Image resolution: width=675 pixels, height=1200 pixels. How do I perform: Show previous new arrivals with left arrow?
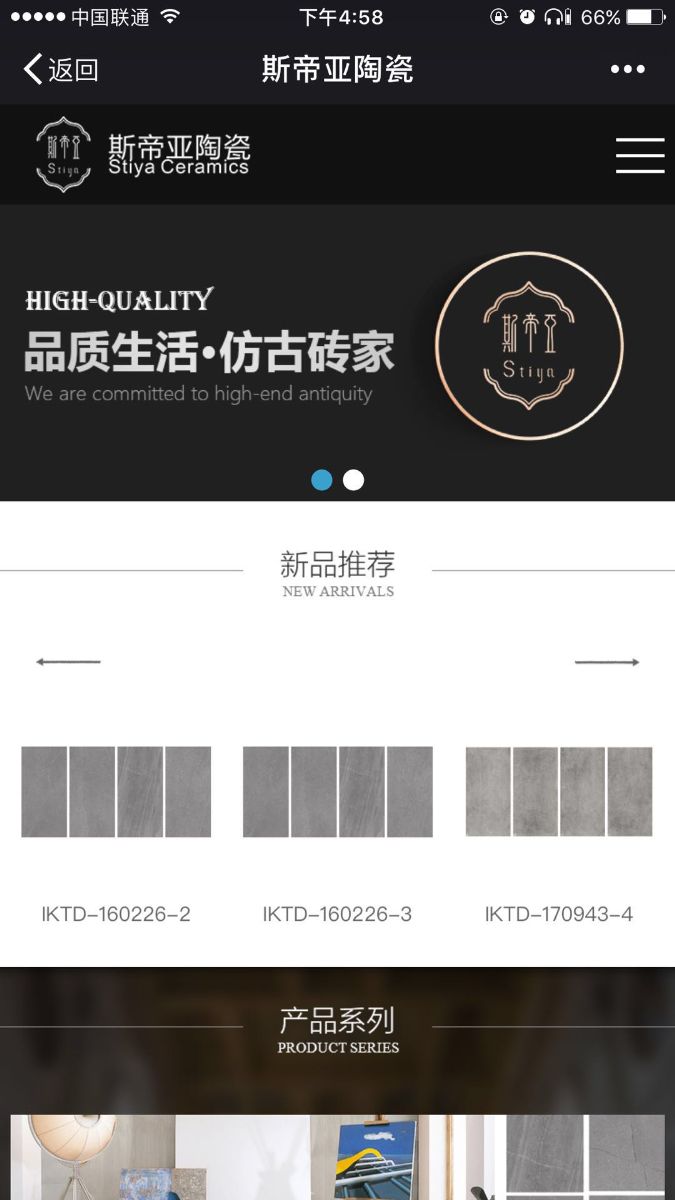68,662
